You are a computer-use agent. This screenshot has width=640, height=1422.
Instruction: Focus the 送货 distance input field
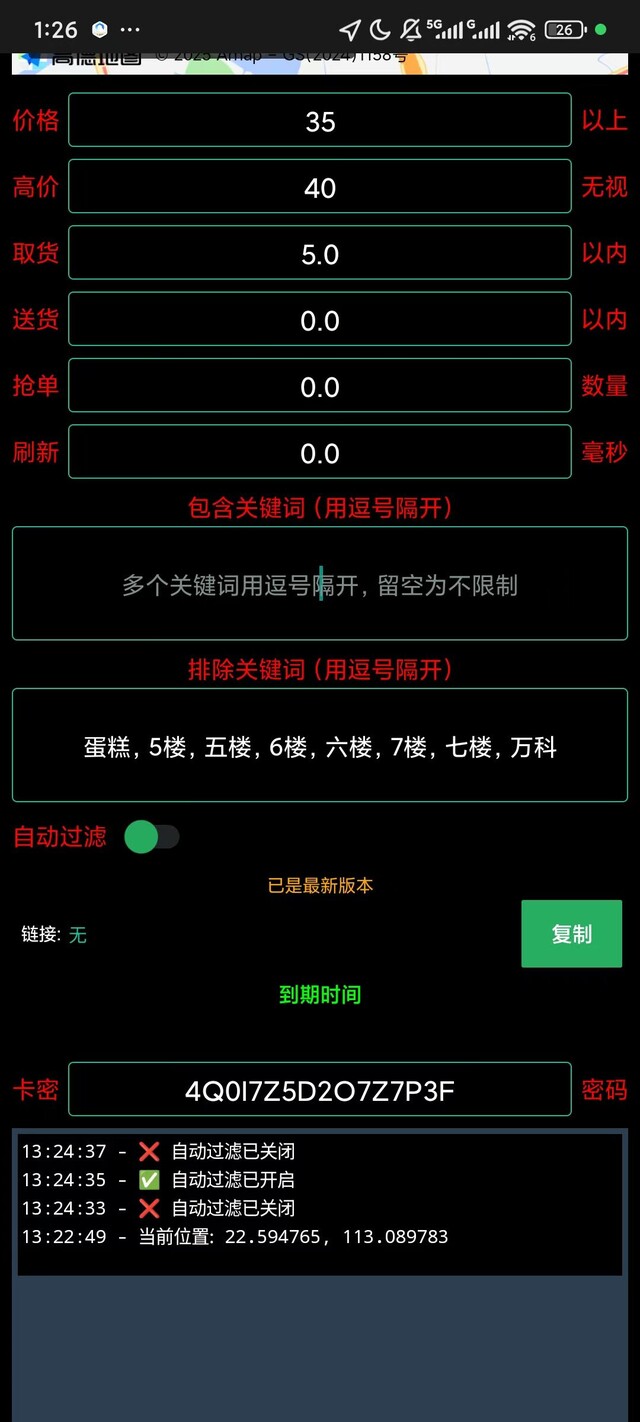click(x=320, y=320)
